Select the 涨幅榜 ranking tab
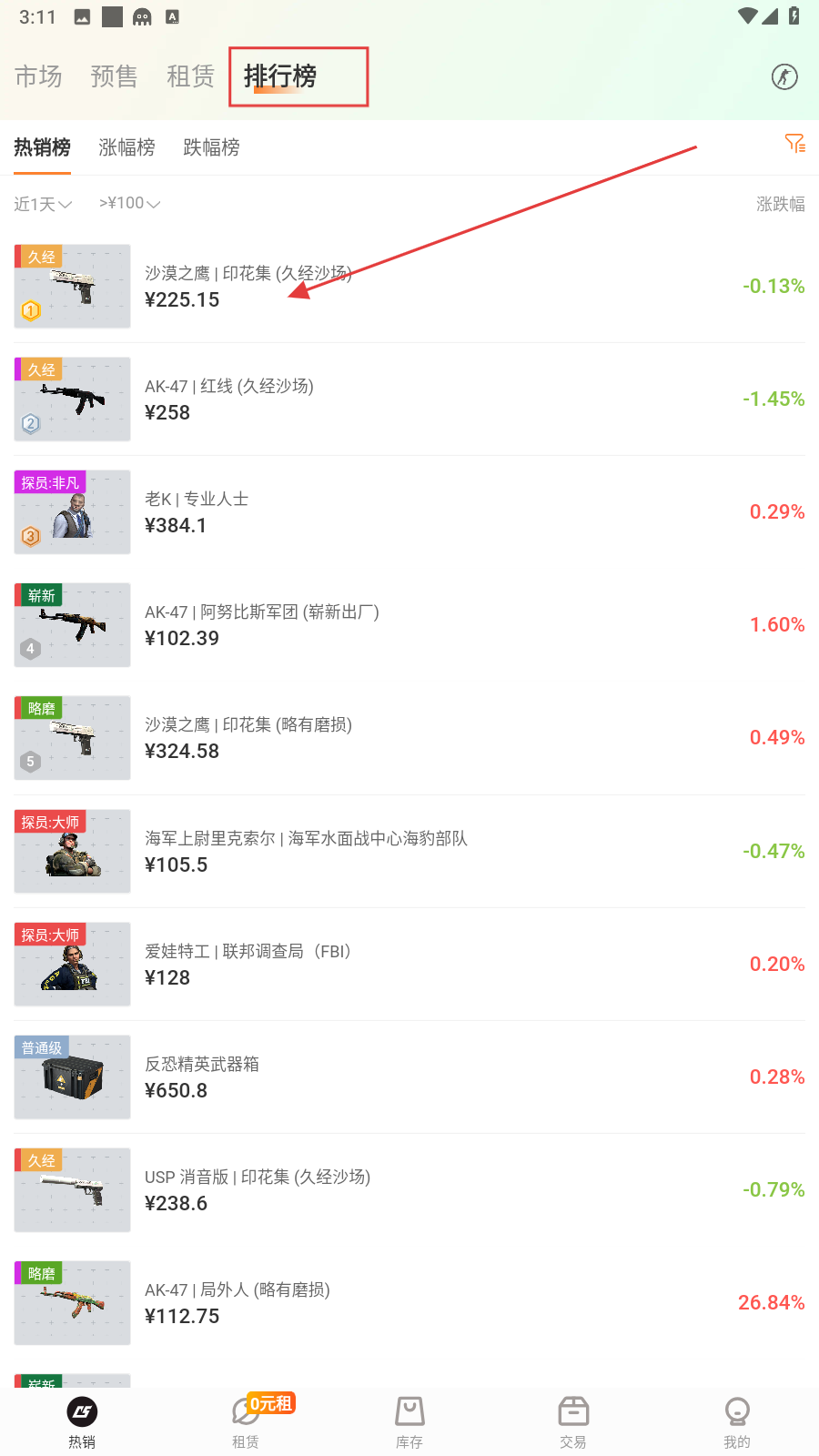Screen dimensions: 819x1456 126,147
